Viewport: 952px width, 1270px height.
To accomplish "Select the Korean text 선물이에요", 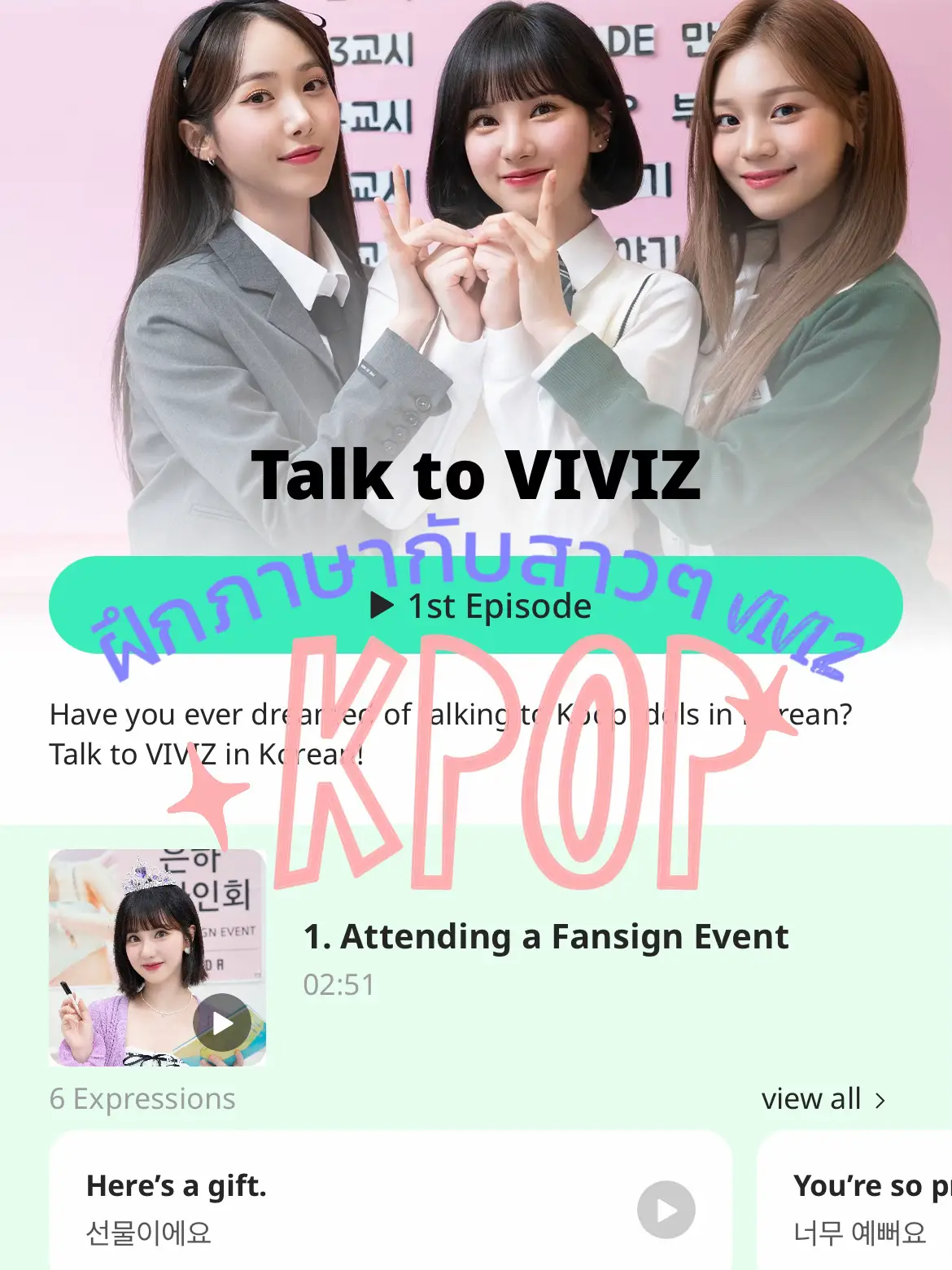I will point(149,1233).
